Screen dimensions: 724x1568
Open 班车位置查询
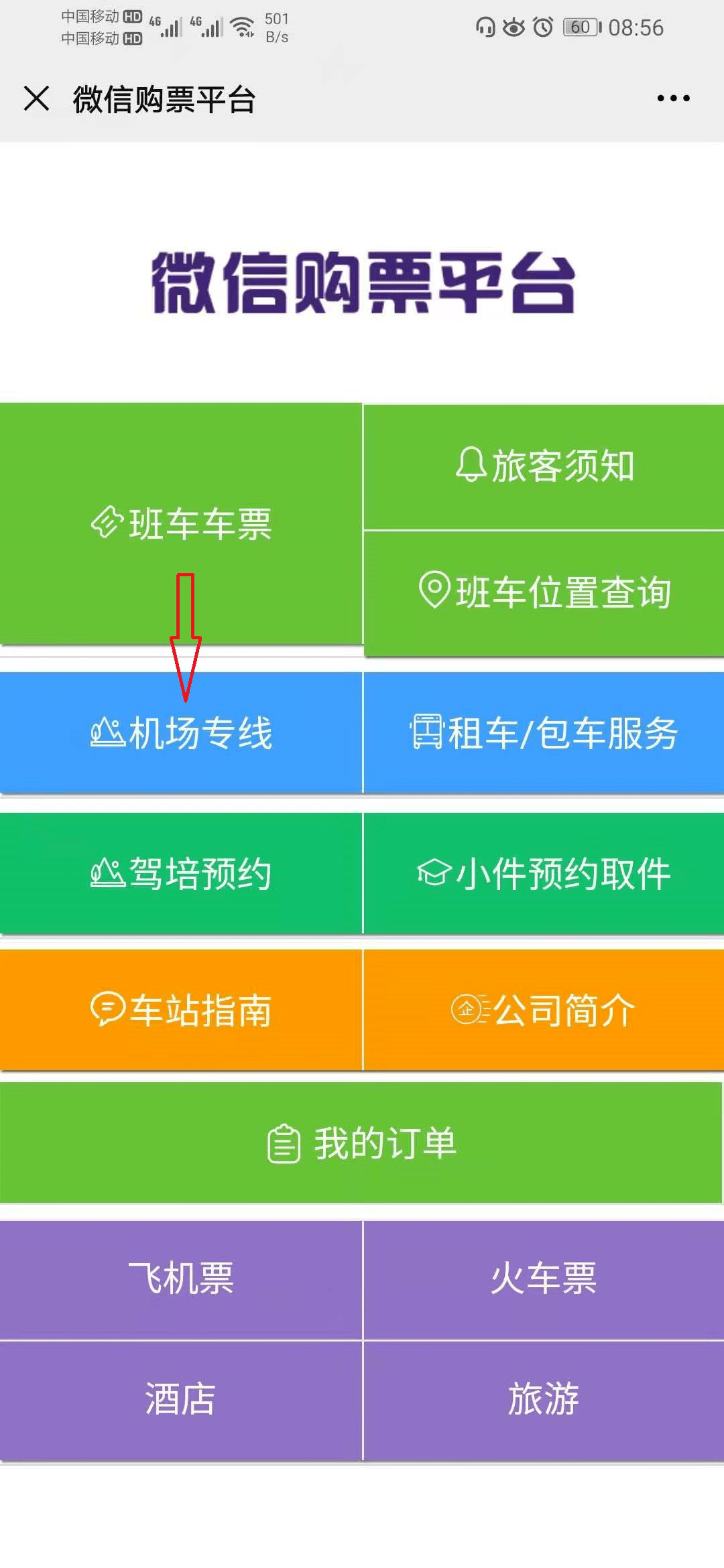pyautogui.click(x=544, y=594)
